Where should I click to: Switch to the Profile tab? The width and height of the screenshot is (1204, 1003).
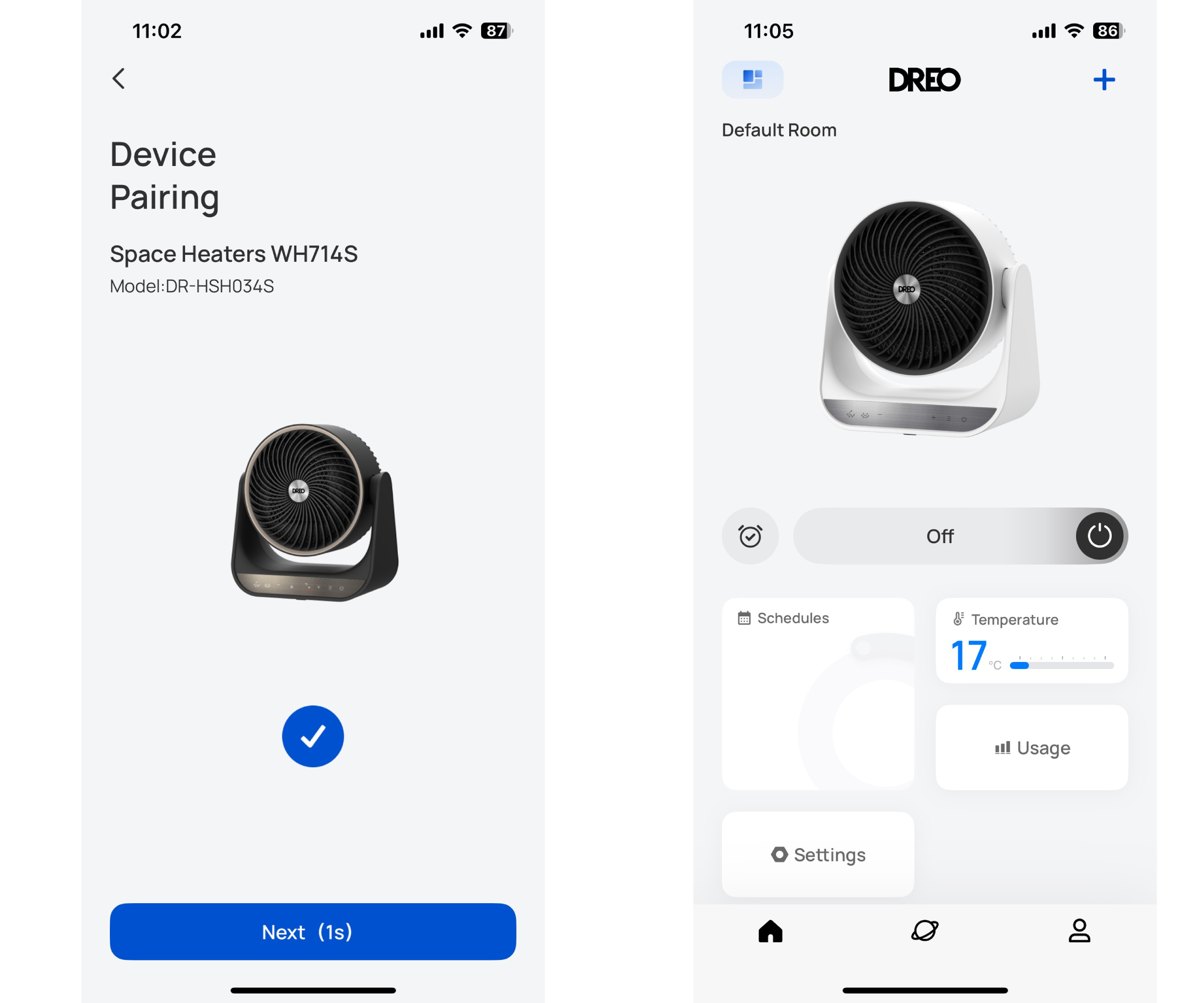click(x=1079, y=931)
